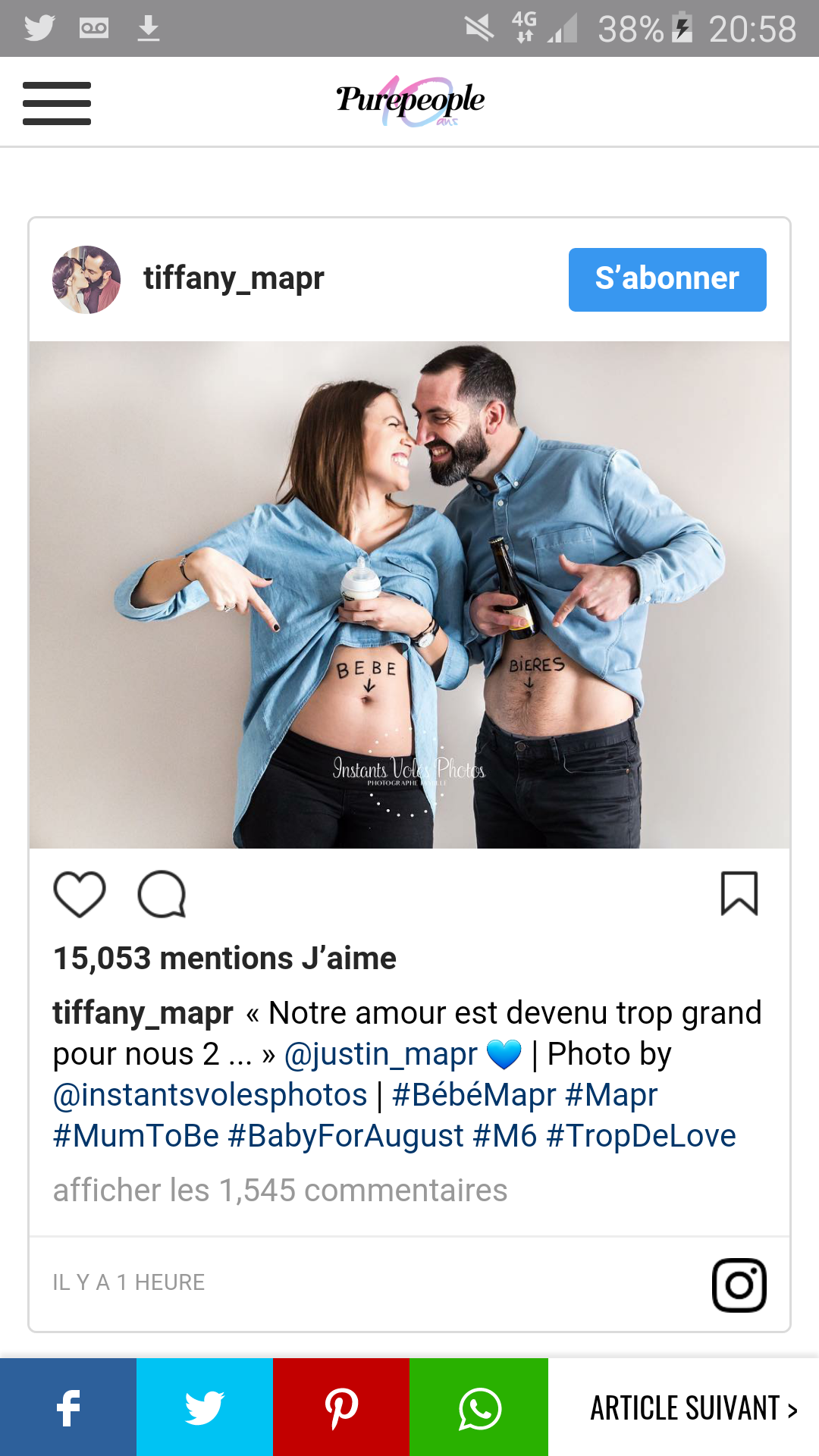Open the hamburger navigation menu

tap(57, 103)
